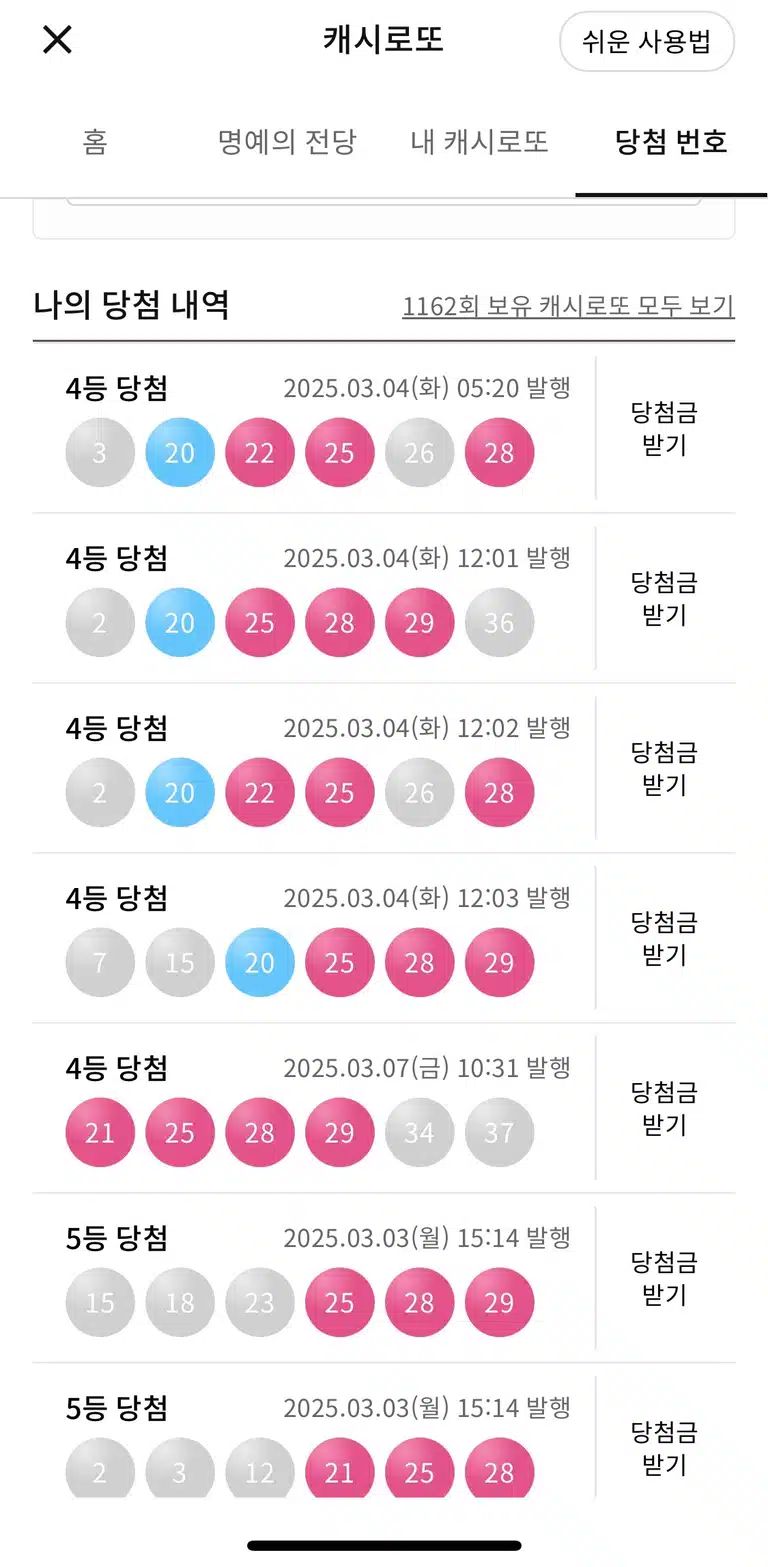Get prize for the 03.07 10:31 ticket
Screen dimensions: 768x1567
point(664,1108)
